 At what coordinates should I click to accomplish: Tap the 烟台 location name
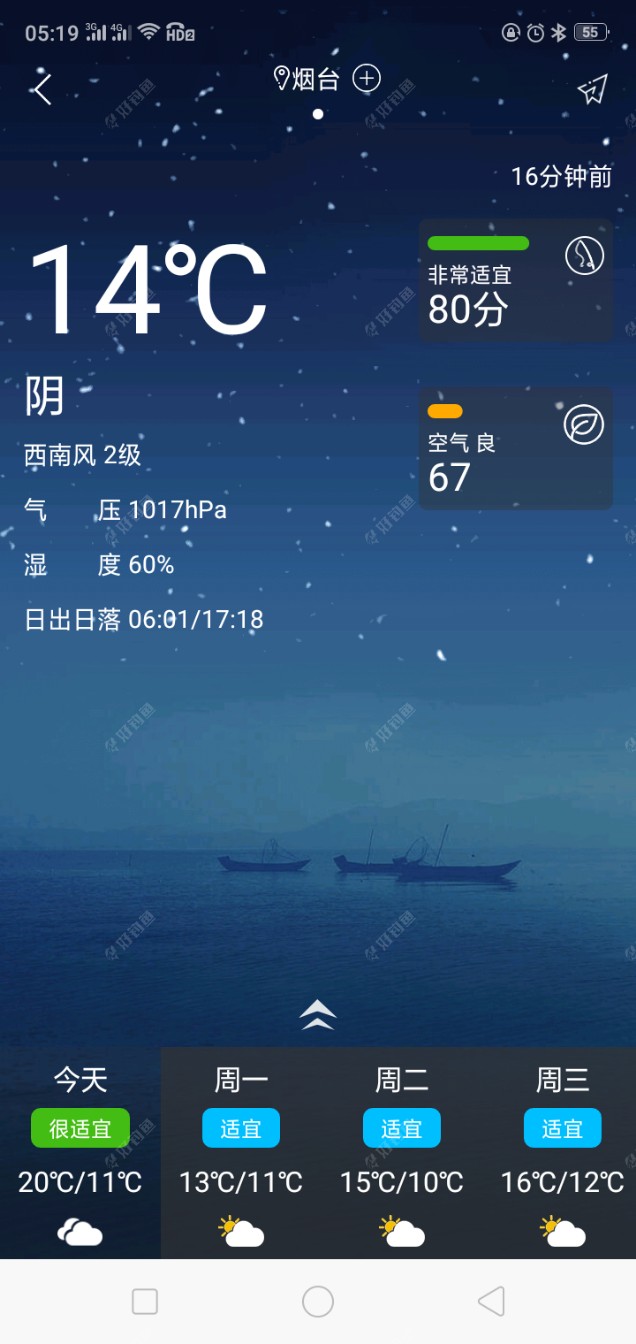pos(314,79)
